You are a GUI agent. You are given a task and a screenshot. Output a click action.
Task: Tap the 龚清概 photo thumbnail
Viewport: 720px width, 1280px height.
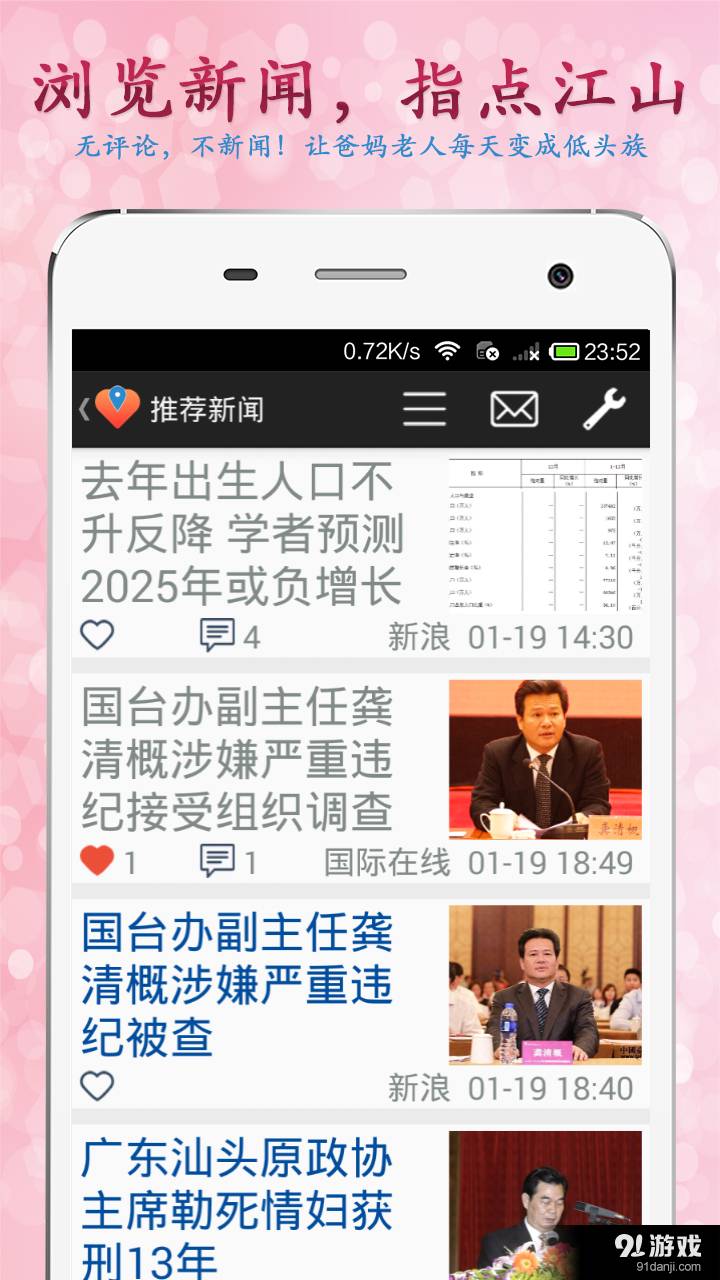coord(546,758)
